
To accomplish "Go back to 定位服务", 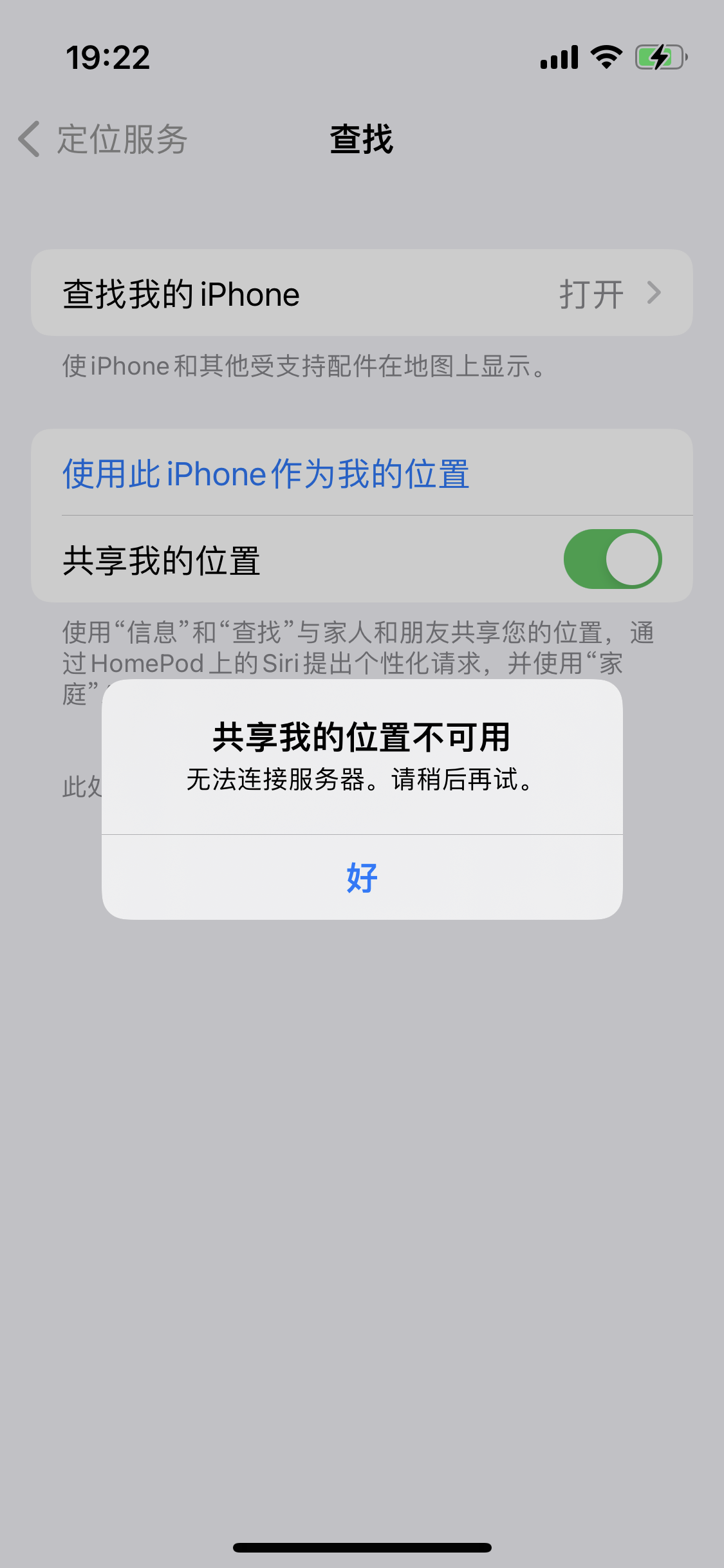I will tap(103, 139).
